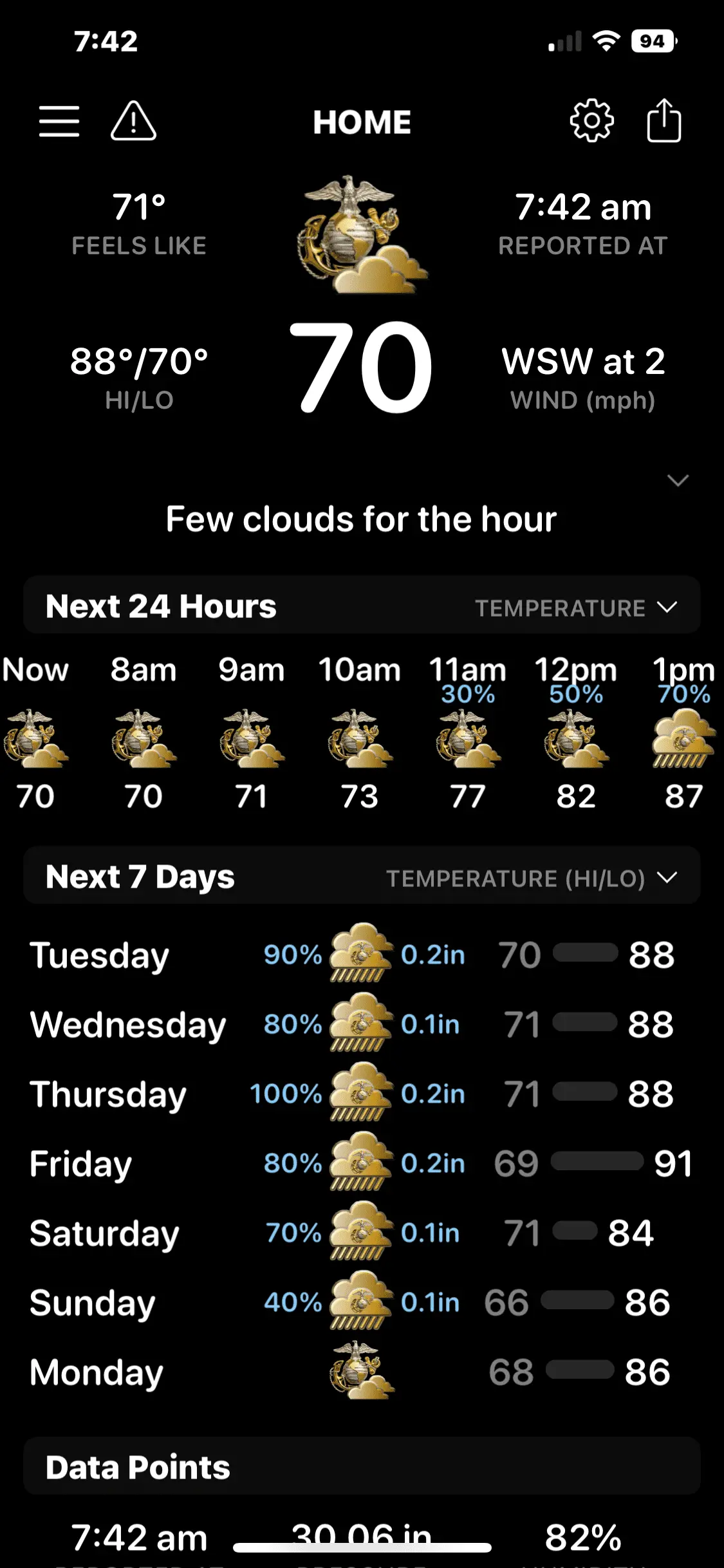Expand the current conditions chevron
The width and height of the screenshot is (724, 1568).
point(678,481)
